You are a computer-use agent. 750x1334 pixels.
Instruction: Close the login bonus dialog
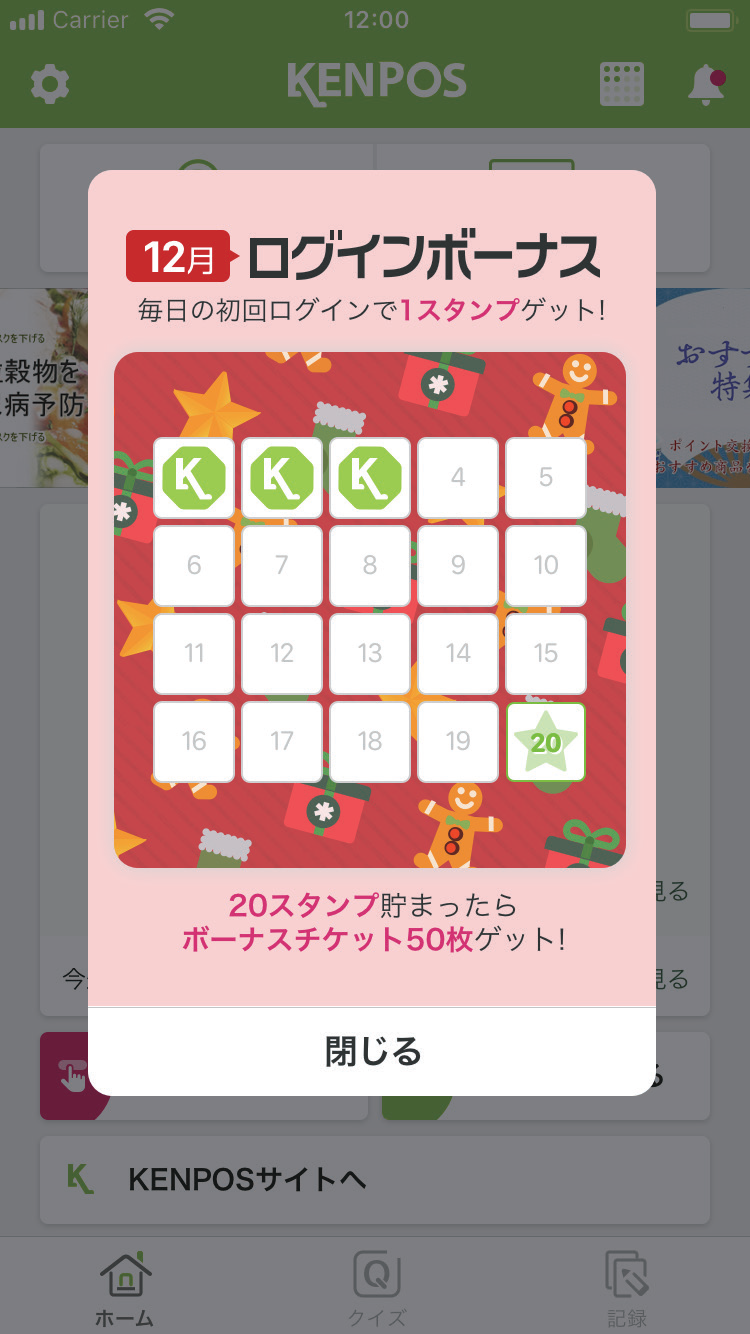[372, 1051]
